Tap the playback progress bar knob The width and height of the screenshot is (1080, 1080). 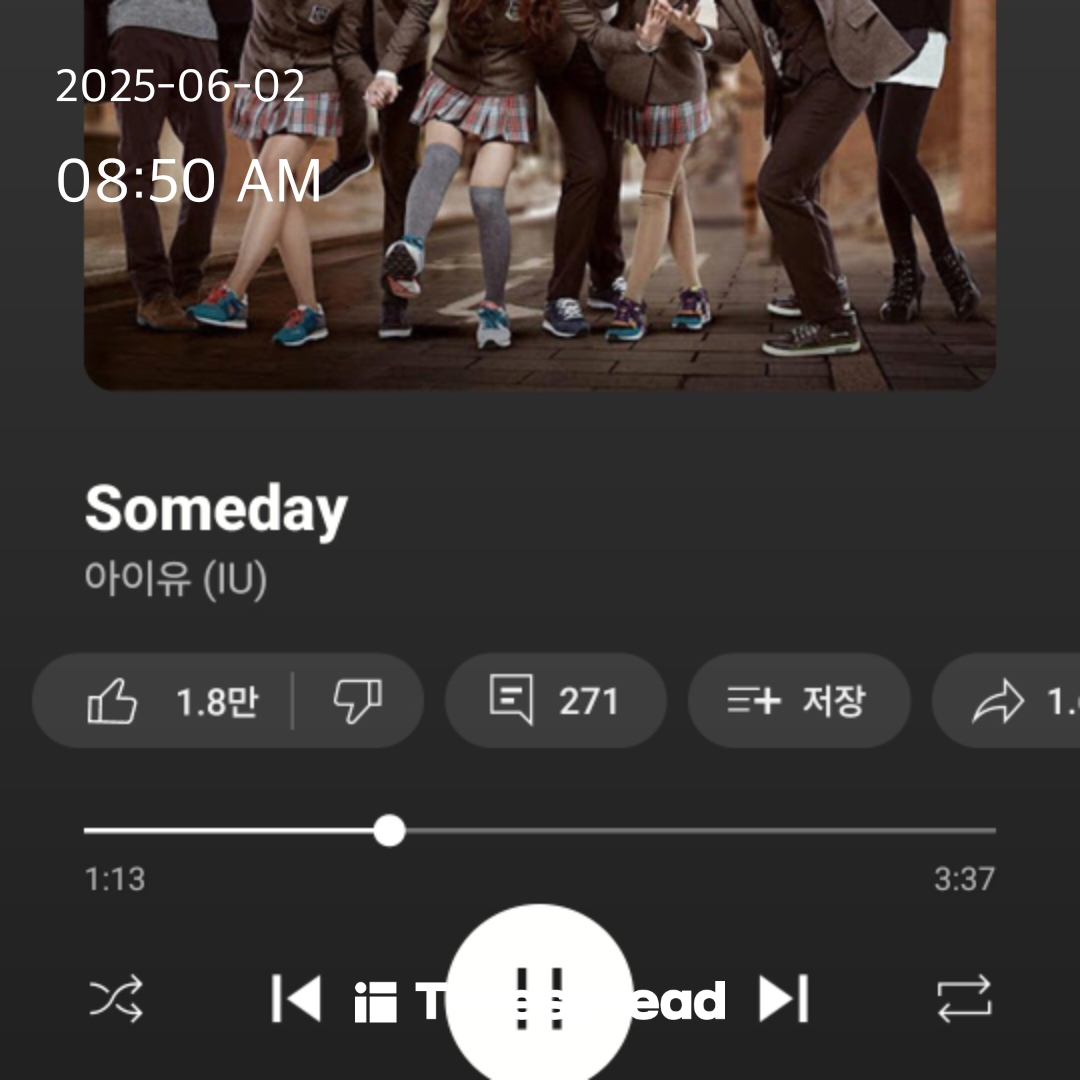(389, 830)
